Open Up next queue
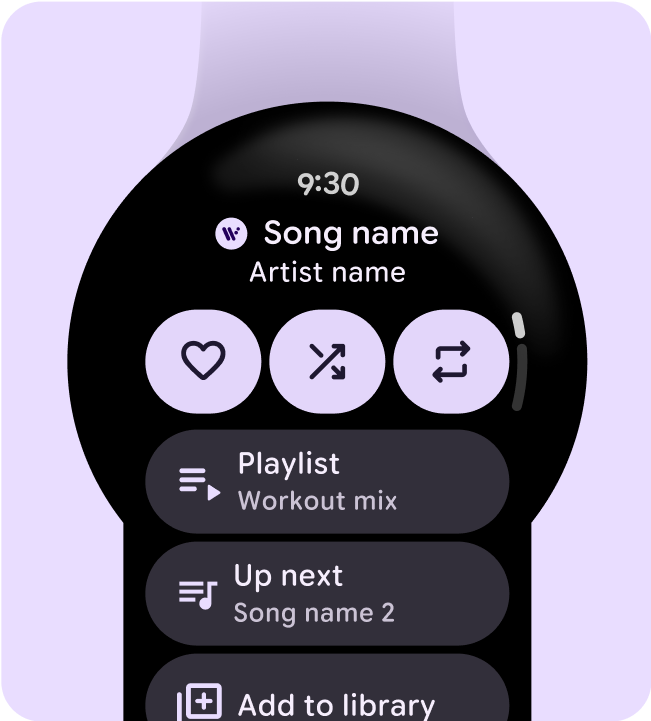 [326, 593]
